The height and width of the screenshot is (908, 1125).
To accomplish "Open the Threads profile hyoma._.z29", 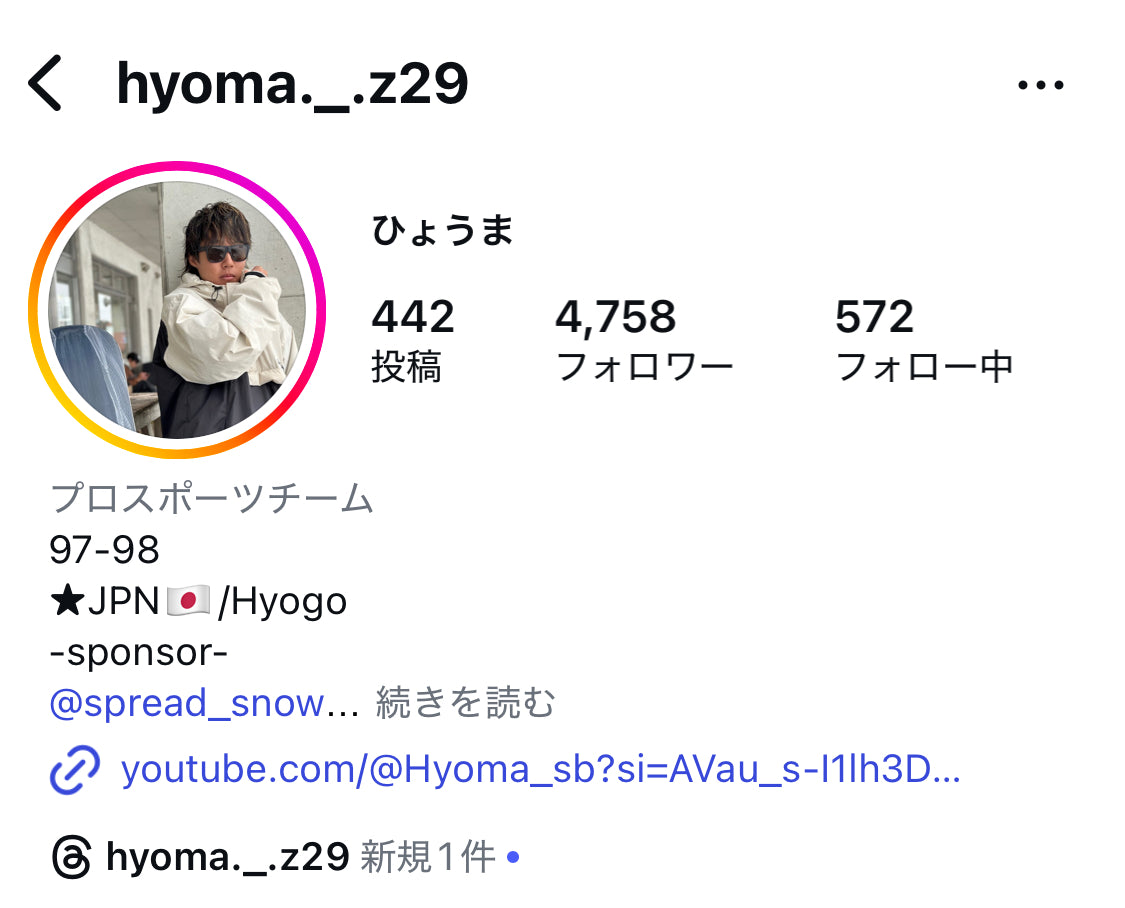I will point(226,857).
